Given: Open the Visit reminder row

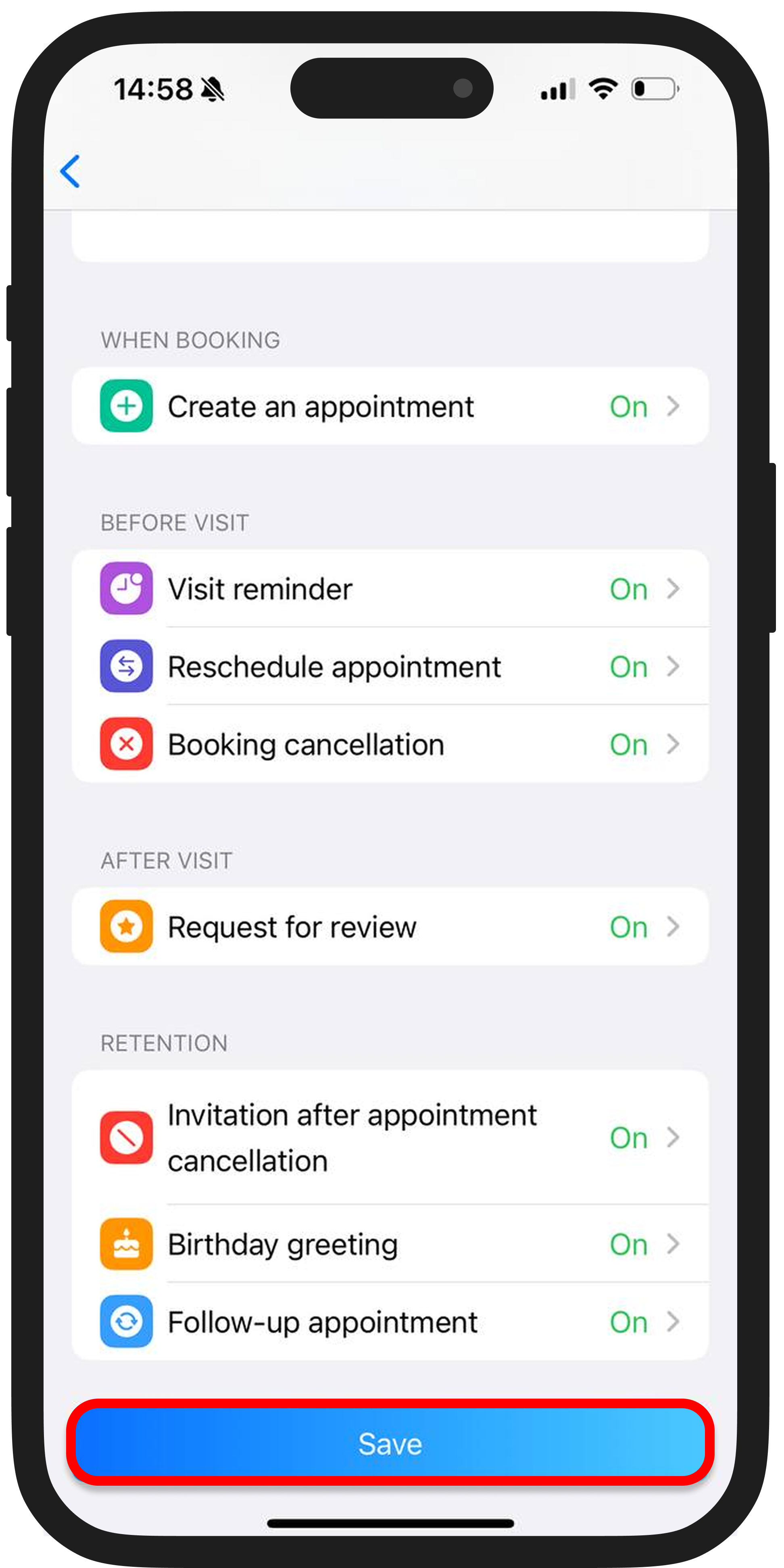Looking at the screenshot, I should pos(390,589).
